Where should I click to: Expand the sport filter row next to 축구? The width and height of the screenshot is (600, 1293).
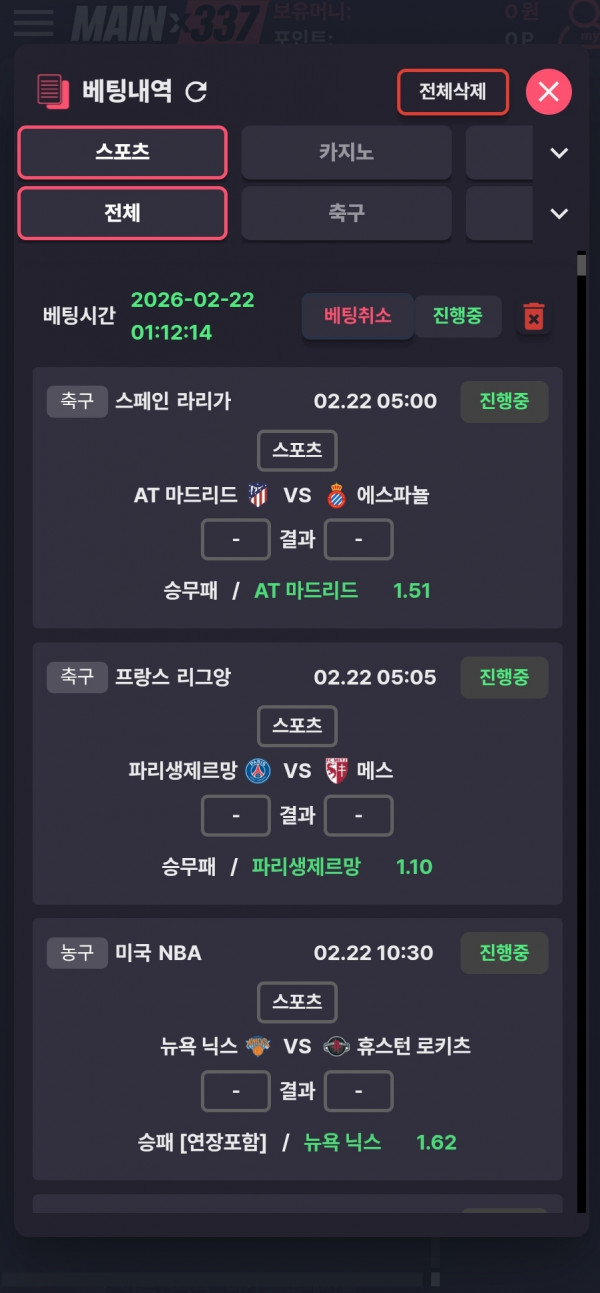click(x=559, y=213)
